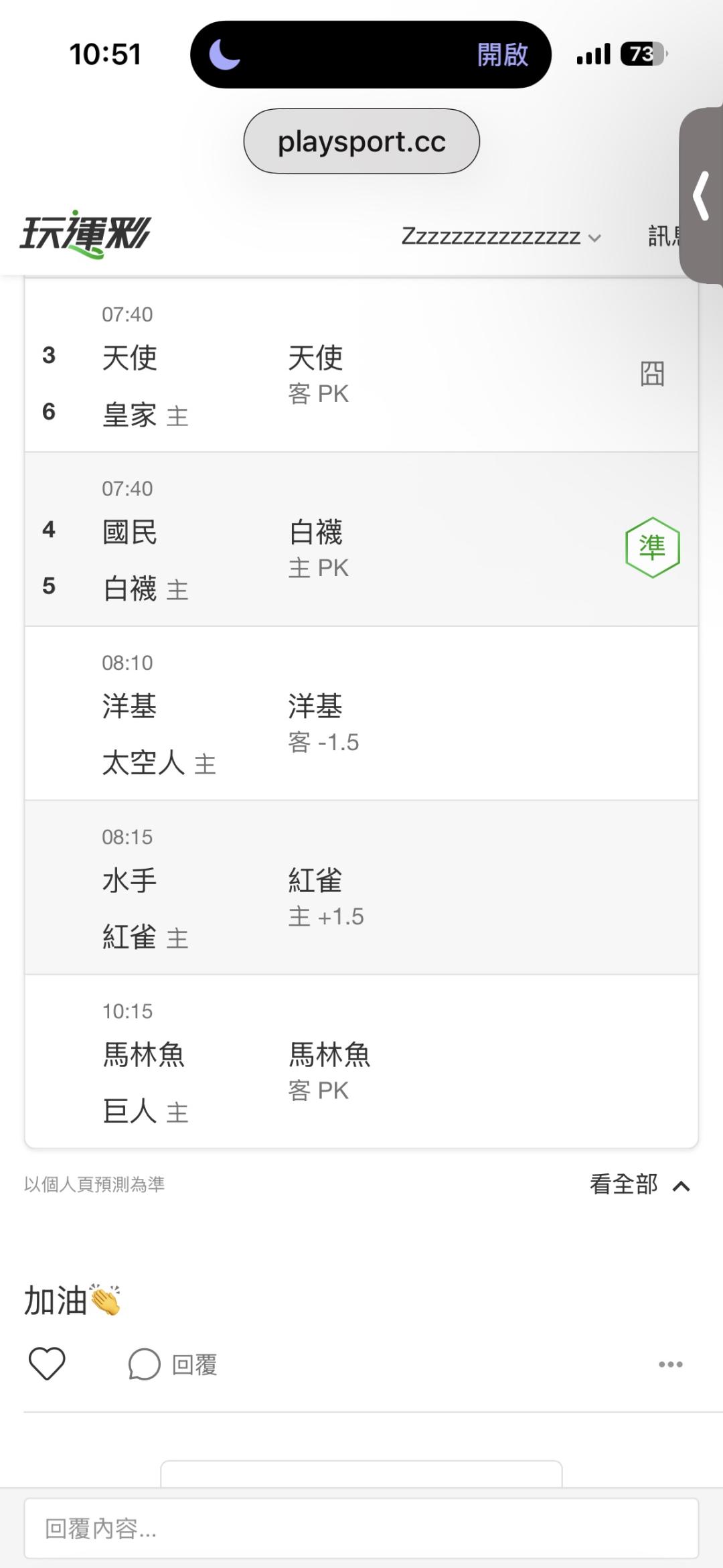Tap 開啟 in the Dynamic Island
This screenshot has width=723, height=1568.
tap(503, 55)
